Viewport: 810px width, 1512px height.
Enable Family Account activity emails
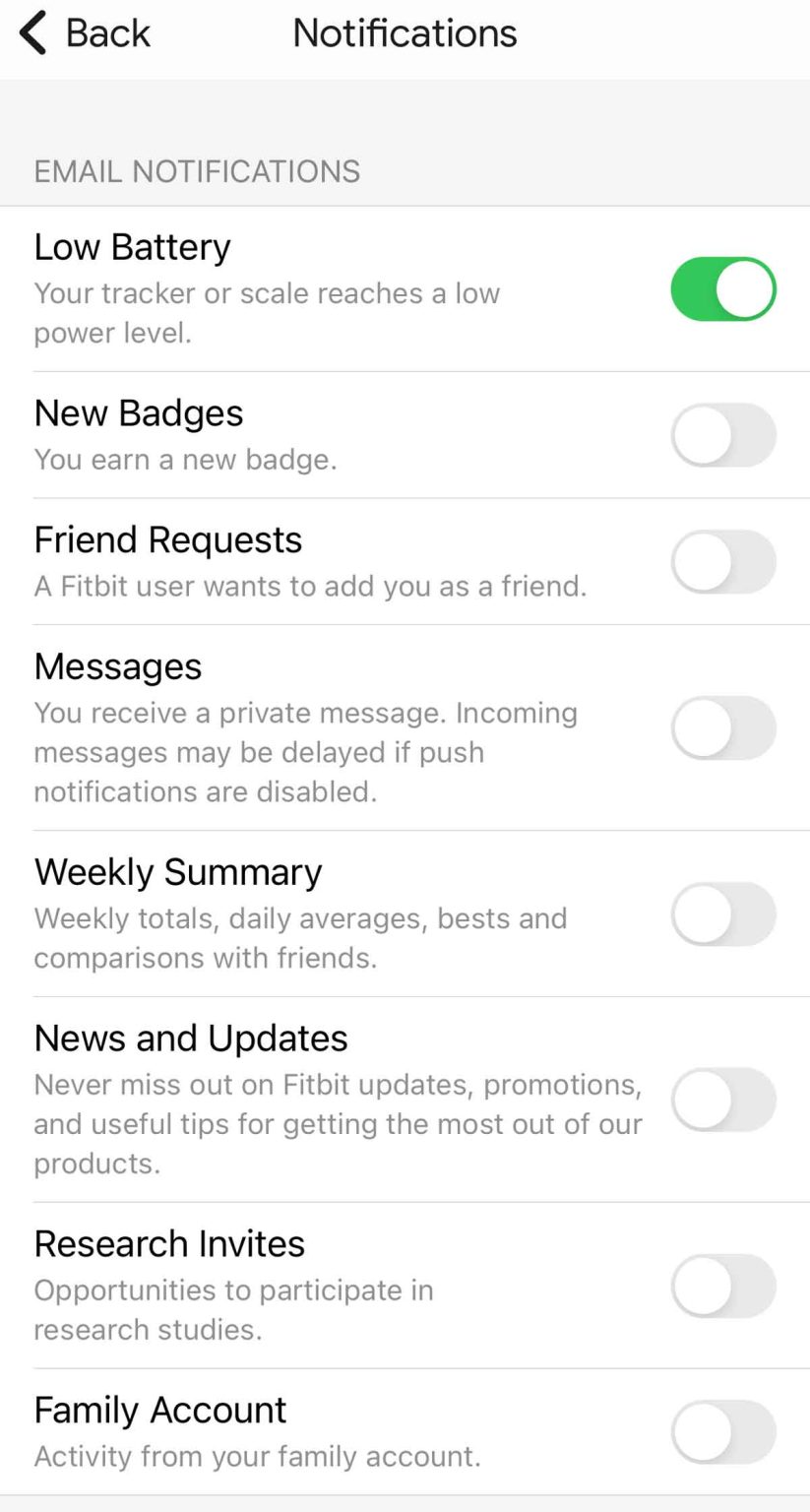click(723, 1432)
